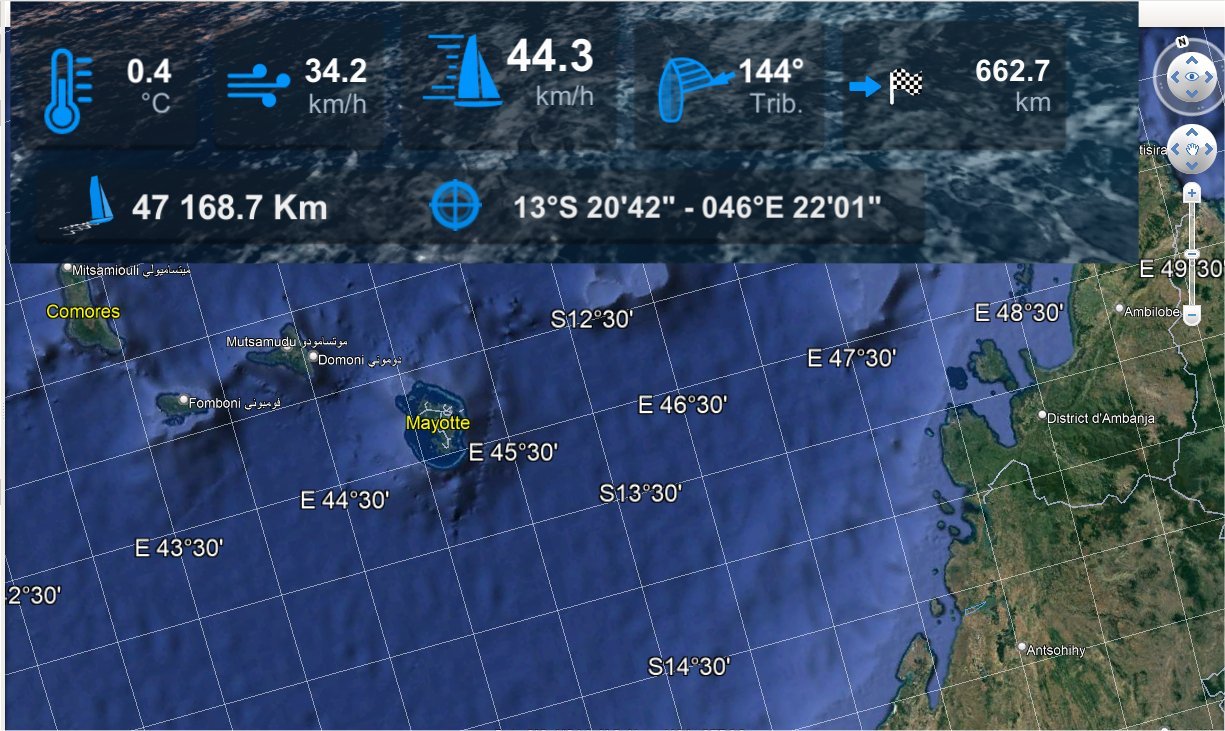Pan the map down with hand joystick

[1191, 165]
